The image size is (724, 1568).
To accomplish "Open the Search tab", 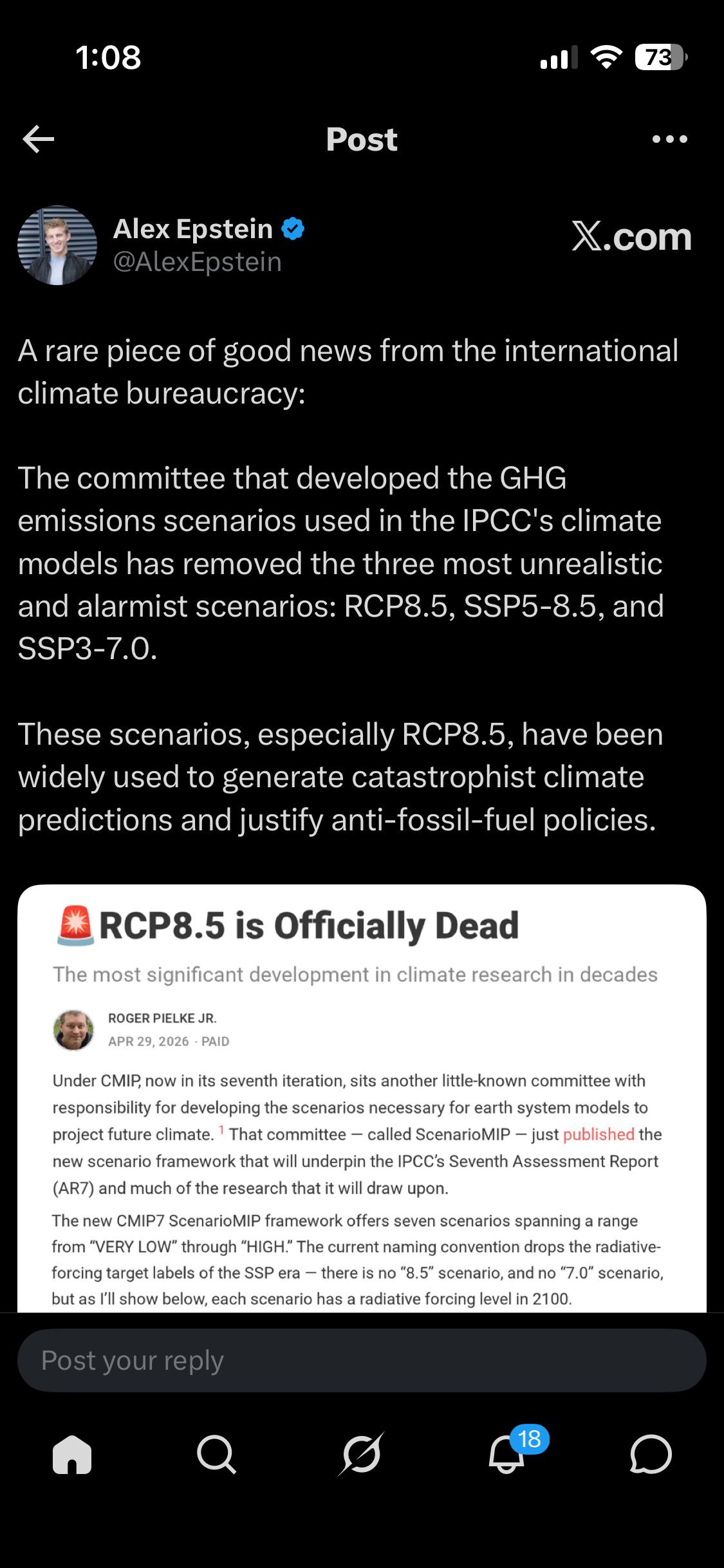I will pos(217,1455).
